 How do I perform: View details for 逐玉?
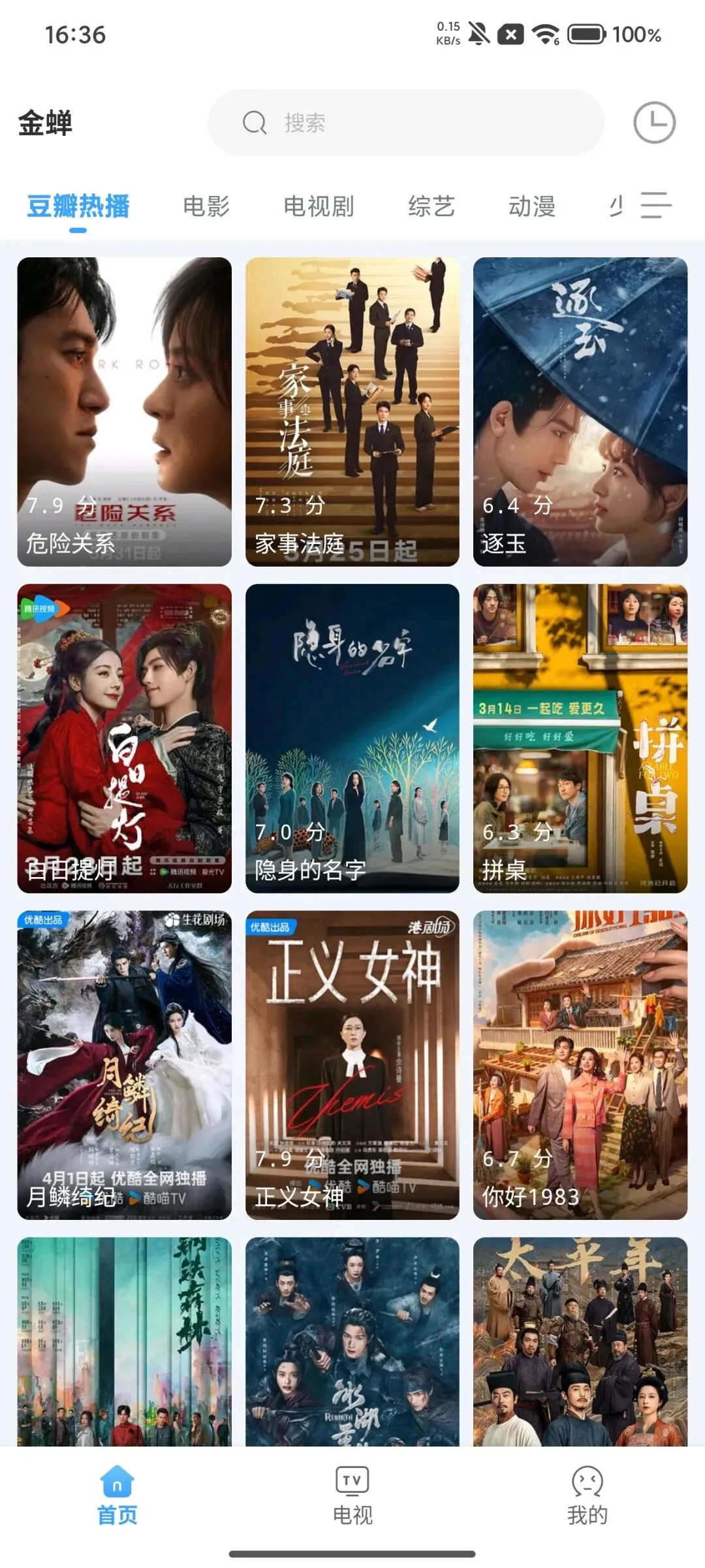[x=580, y=411]
